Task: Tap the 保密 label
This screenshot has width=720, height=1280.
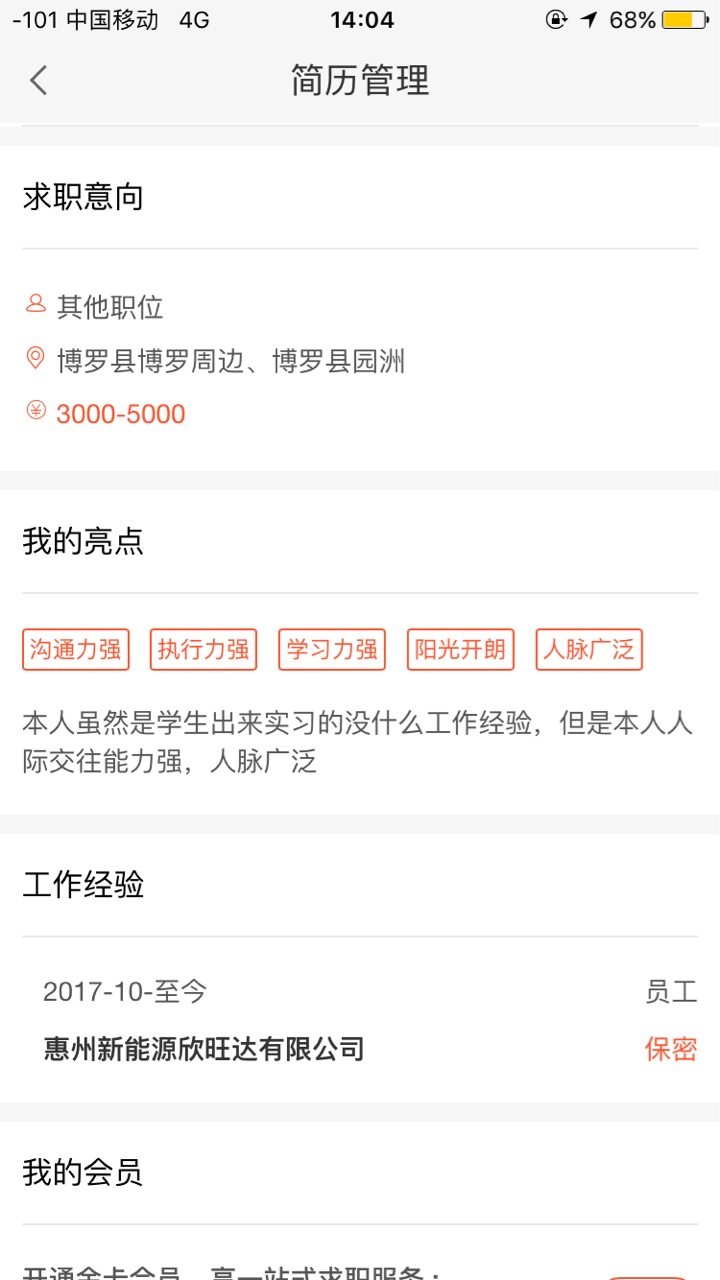Action: 670,1049
